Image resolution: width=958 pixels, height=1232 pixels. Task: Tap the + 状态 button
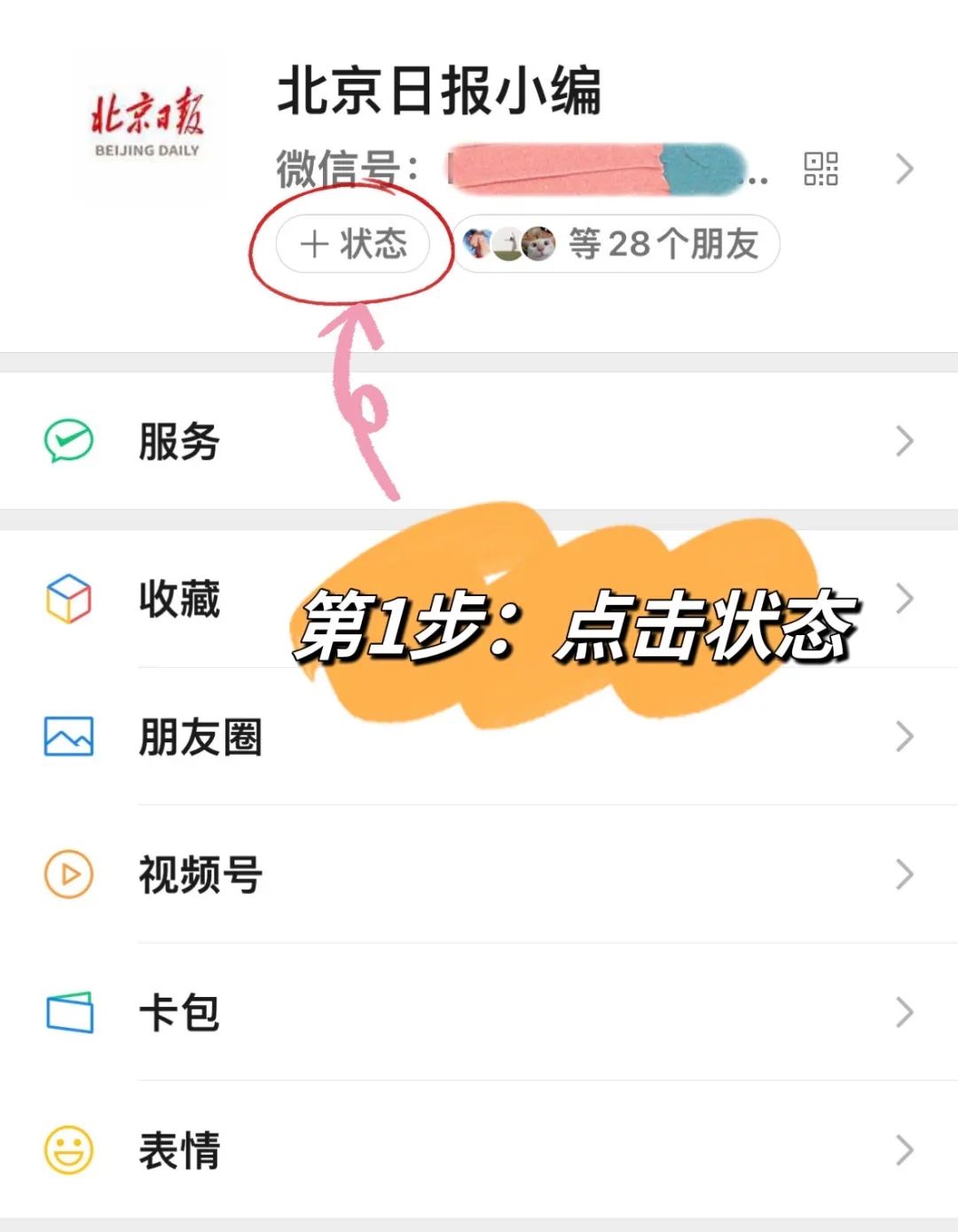[x=353, y=244]
